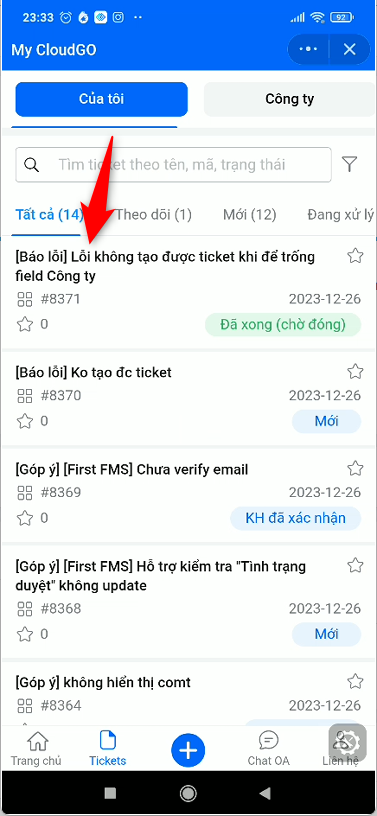Tap the system back button
The image size is (377, 816).
[x=266, y=793]
